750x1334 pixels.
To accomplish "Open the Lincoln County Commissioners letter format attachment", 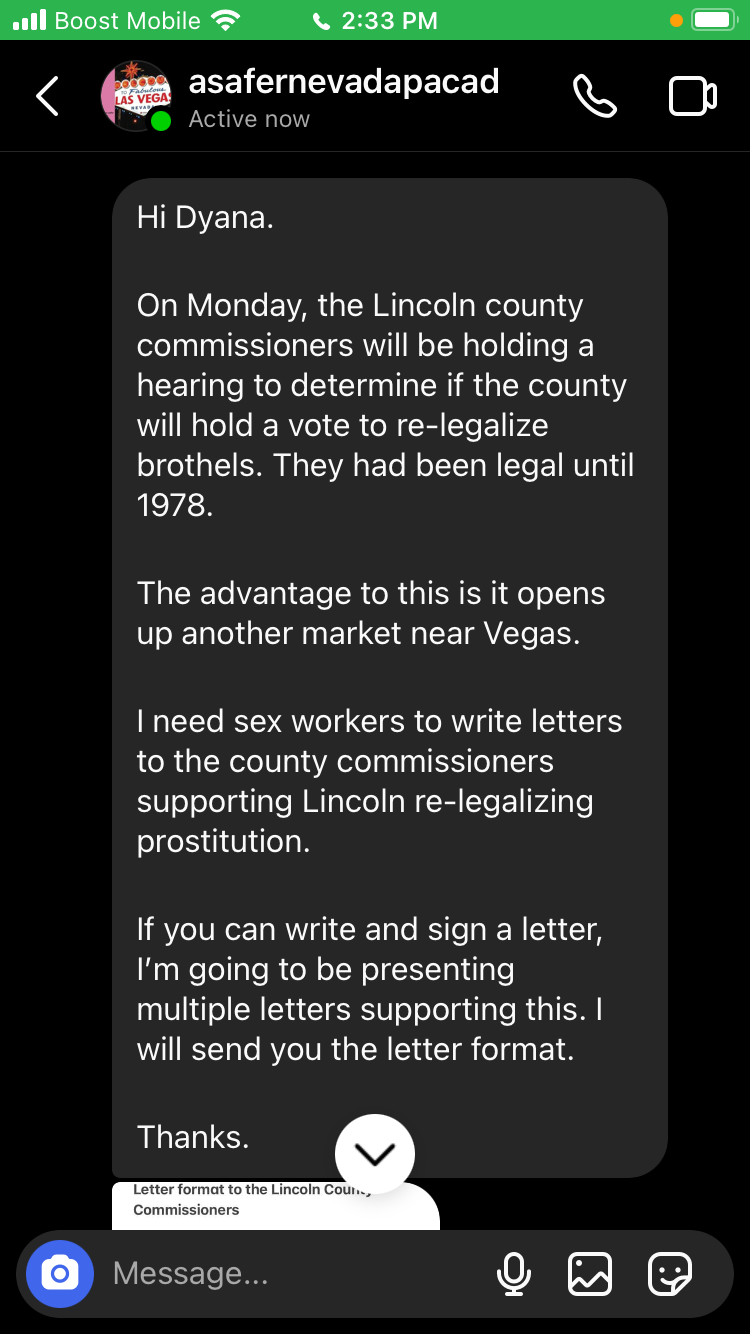I will (276, 1205).
